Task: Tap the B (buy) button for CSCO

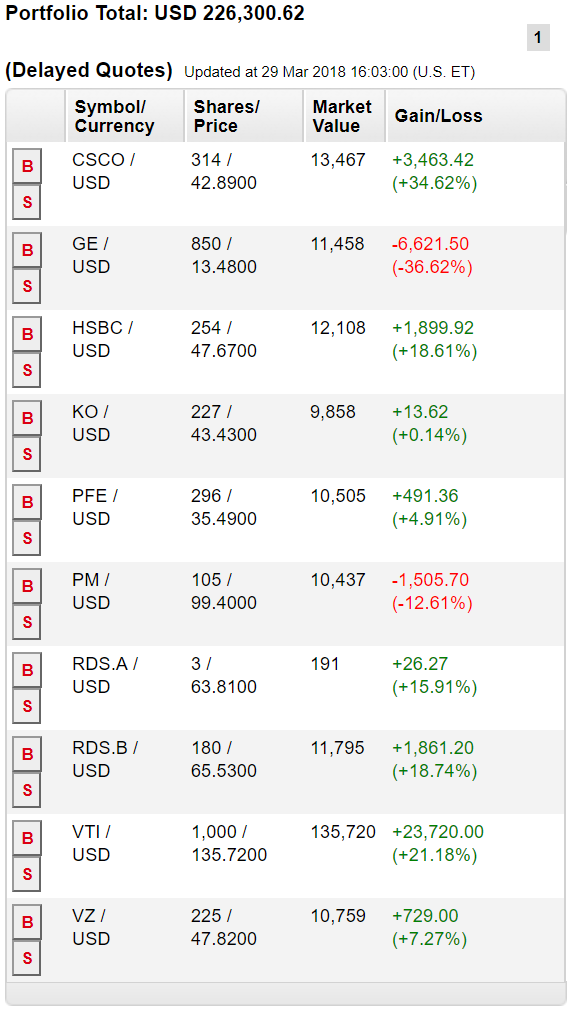Action: [27, 166]
